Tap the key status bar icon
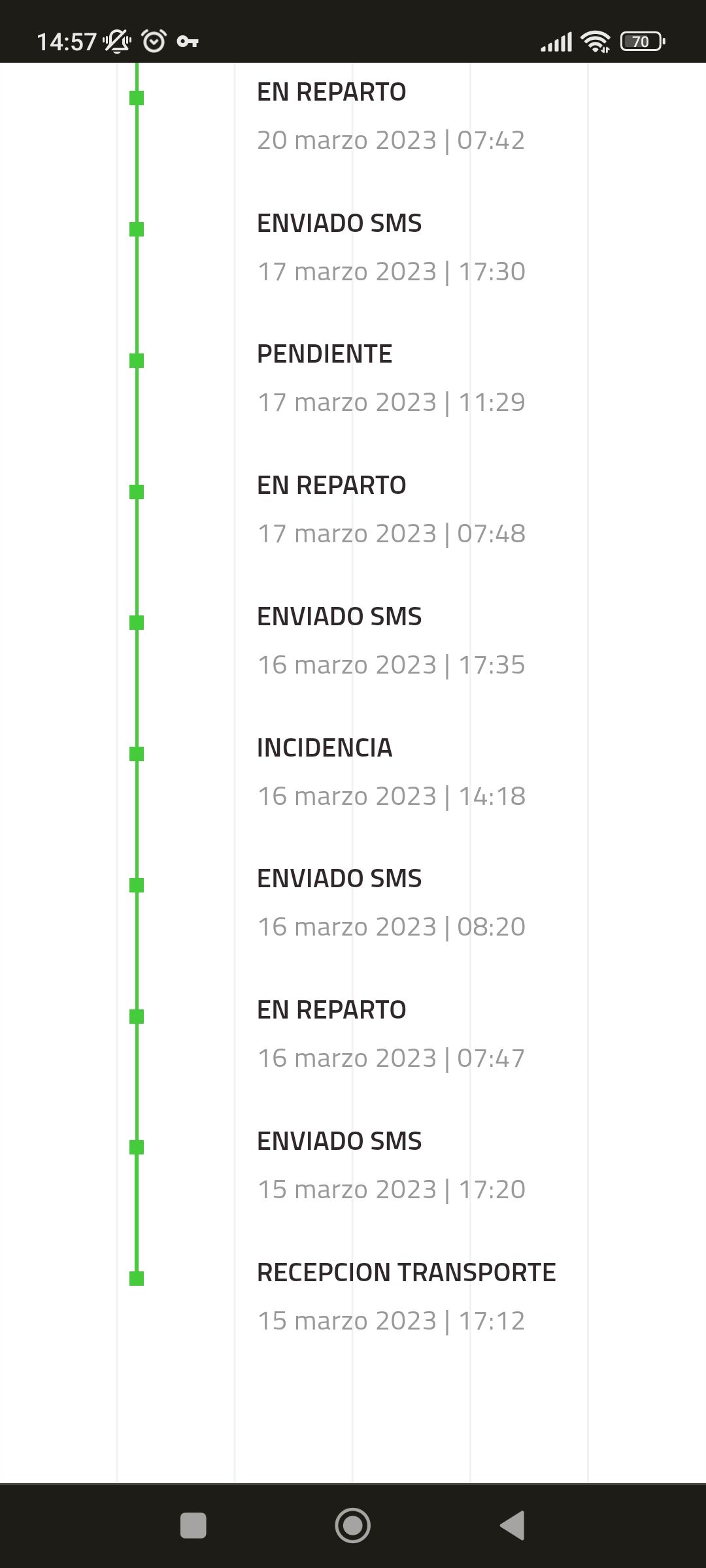706x1568 pixels. click(x=188, y=41)
